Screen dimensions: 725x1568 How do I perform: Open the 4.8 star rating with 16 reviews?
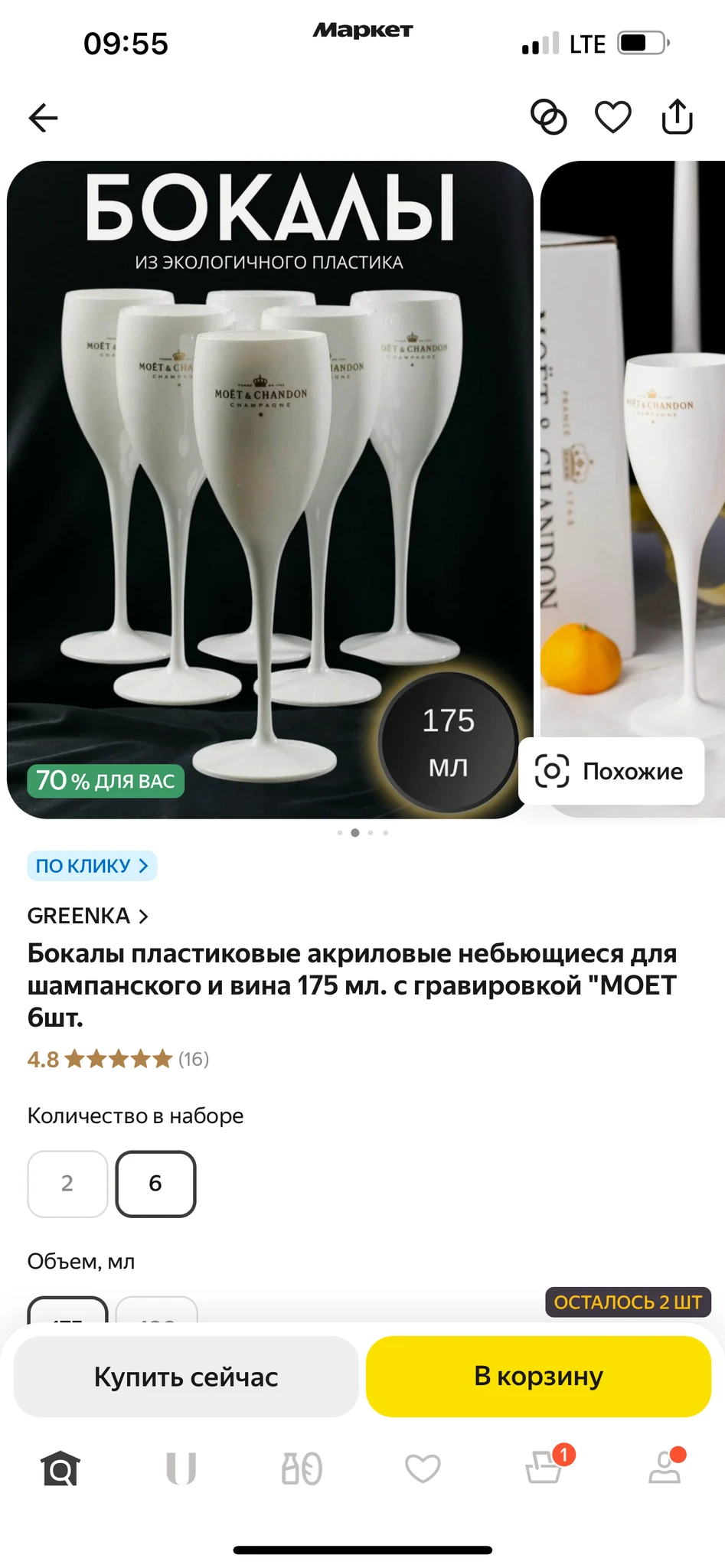pyautogui.click(x=118, y=1059)
